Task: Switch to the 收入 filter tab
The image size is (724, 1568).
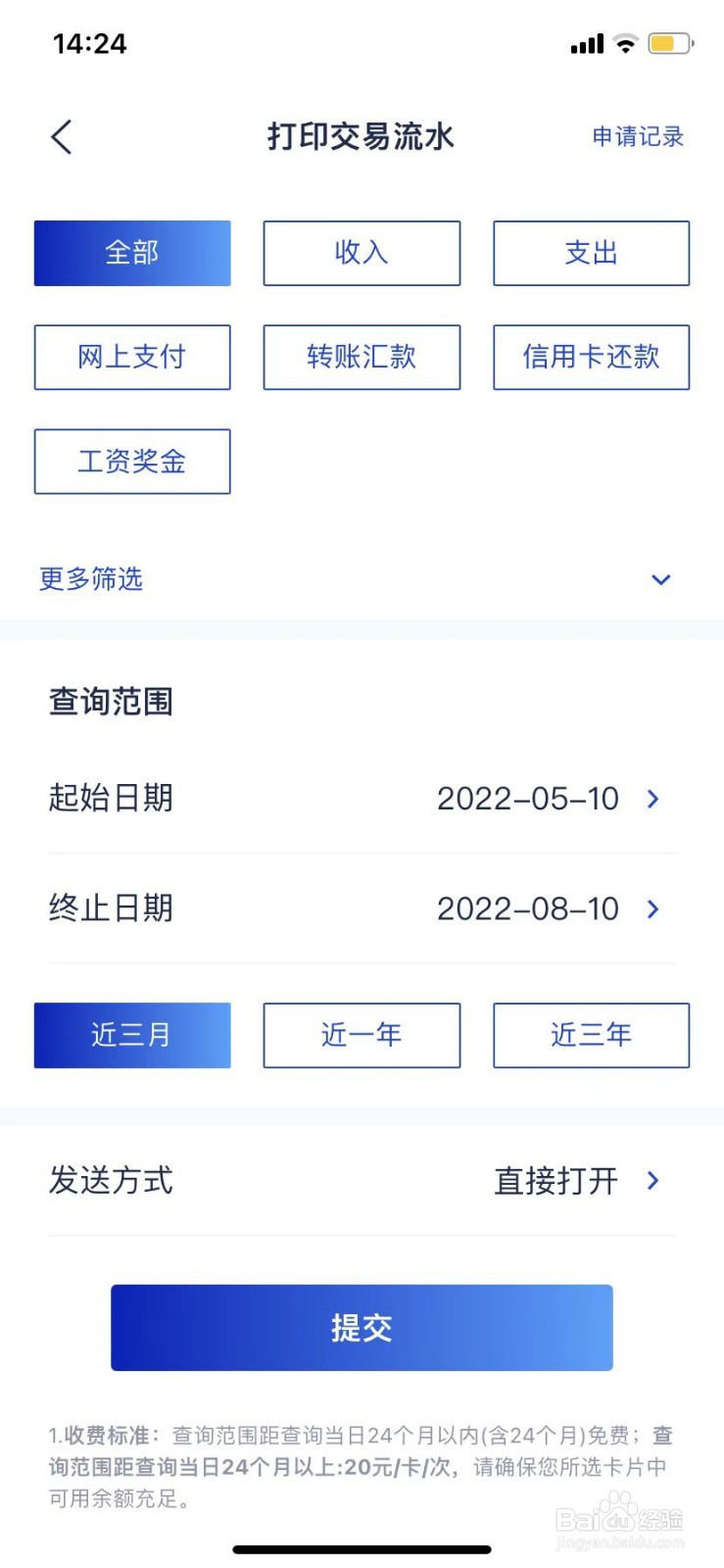Action: [x=362, y=253]
